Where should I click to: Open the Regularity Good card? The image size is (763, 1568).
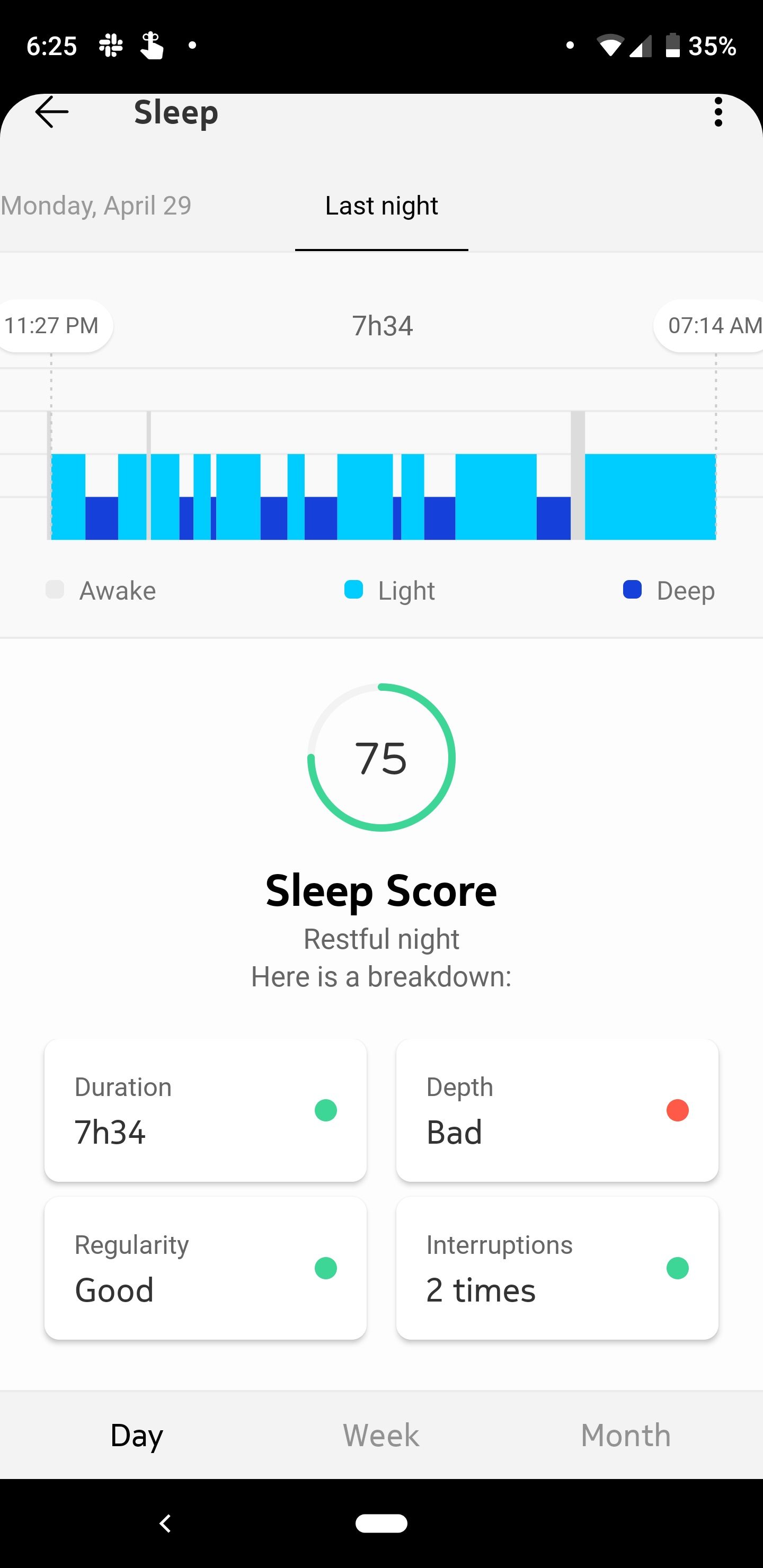(205, 1268)
